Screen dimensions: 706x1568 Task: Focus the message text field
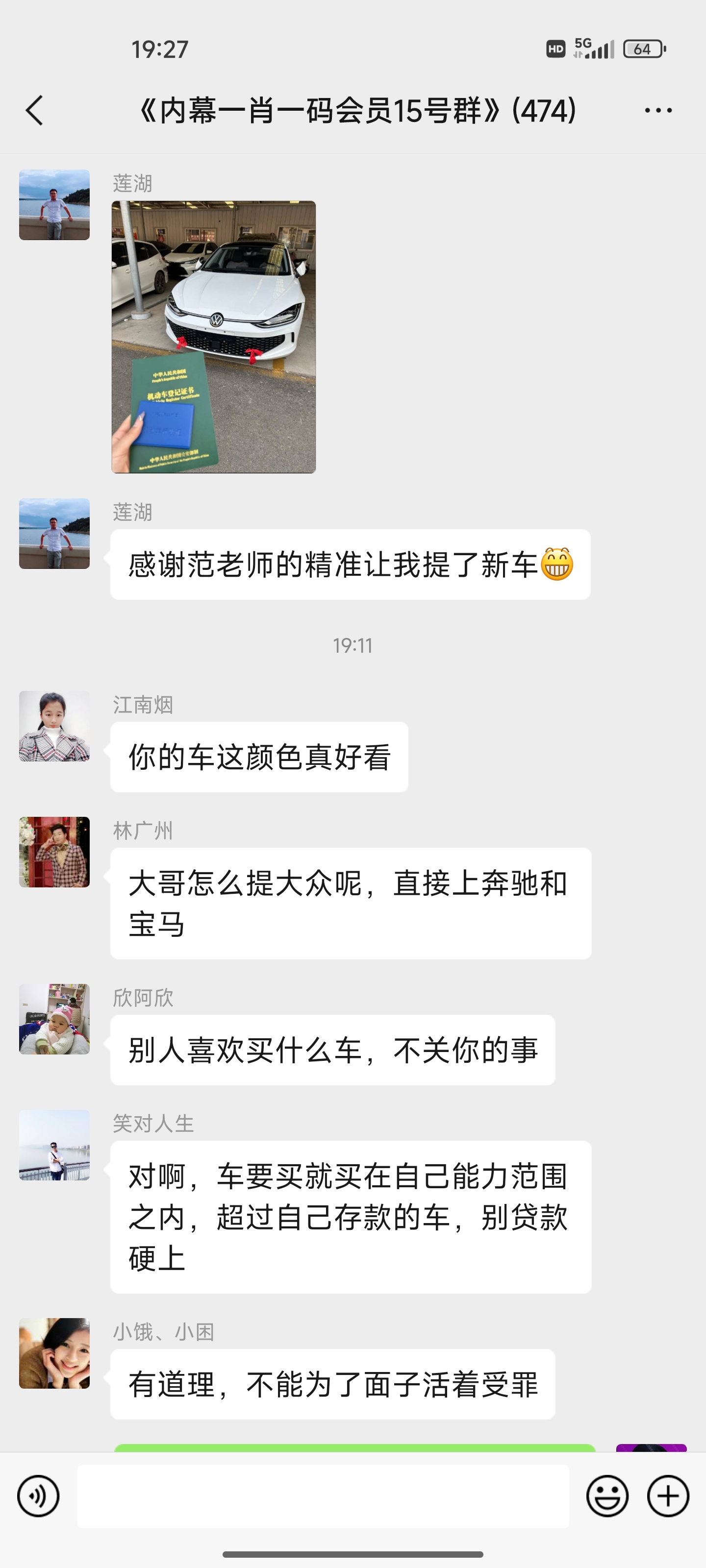pos(323,1495)
